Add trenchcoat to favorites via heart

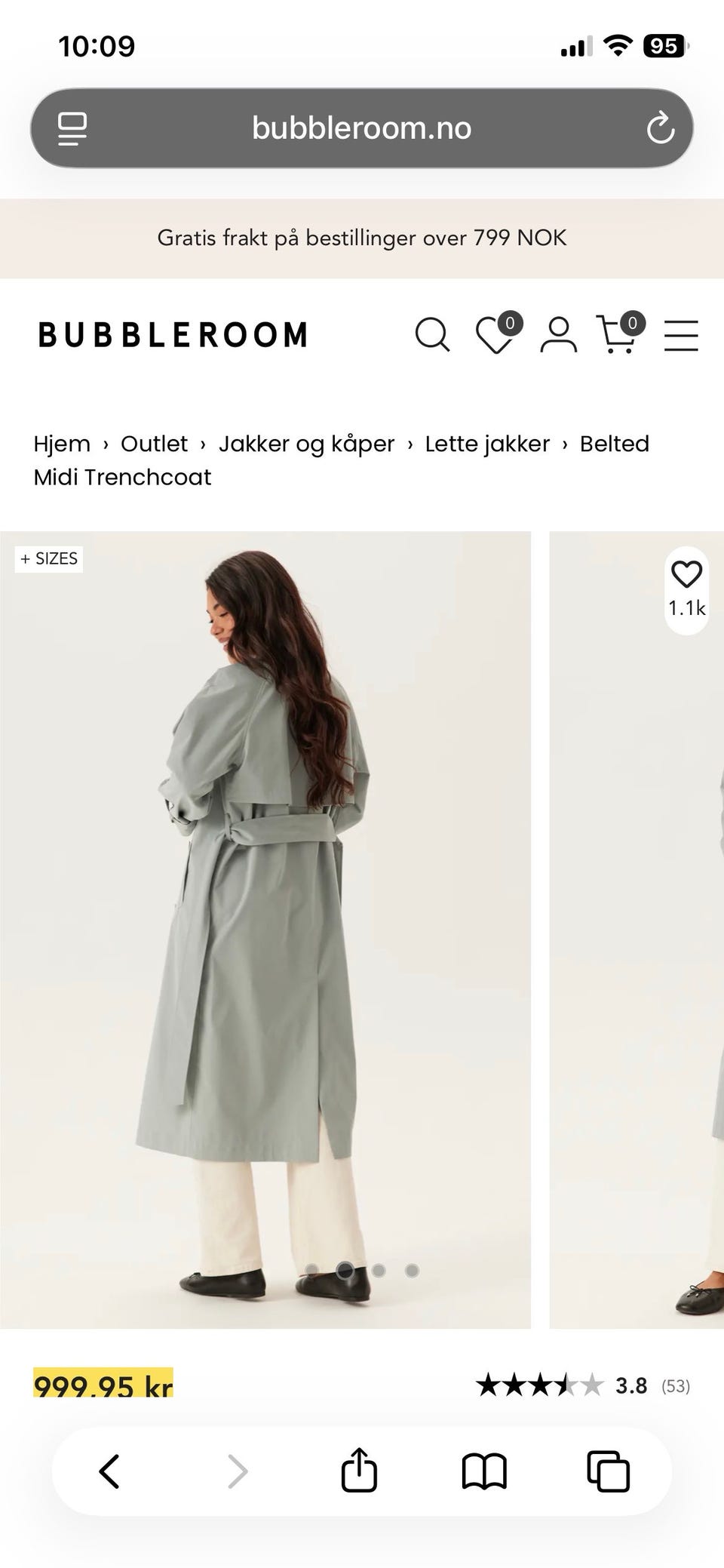tap(686, 575)
